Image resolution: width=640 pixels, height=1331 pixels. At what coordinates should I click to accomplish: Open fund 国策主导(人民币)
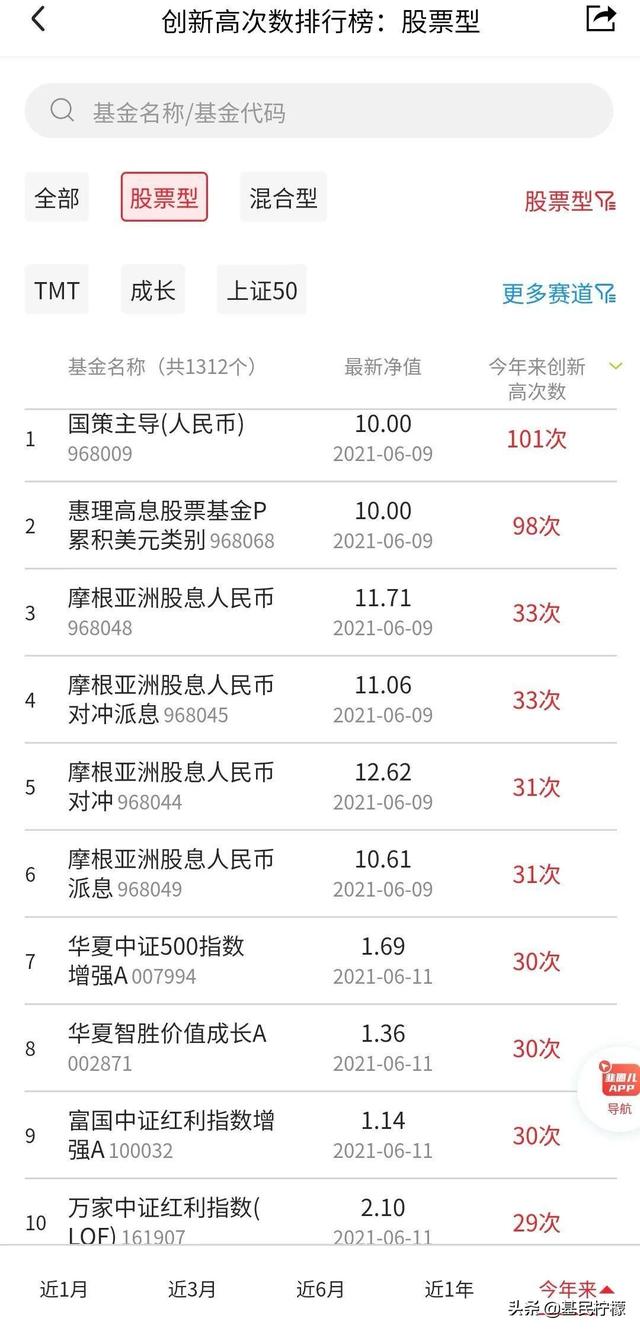[320, 439]
